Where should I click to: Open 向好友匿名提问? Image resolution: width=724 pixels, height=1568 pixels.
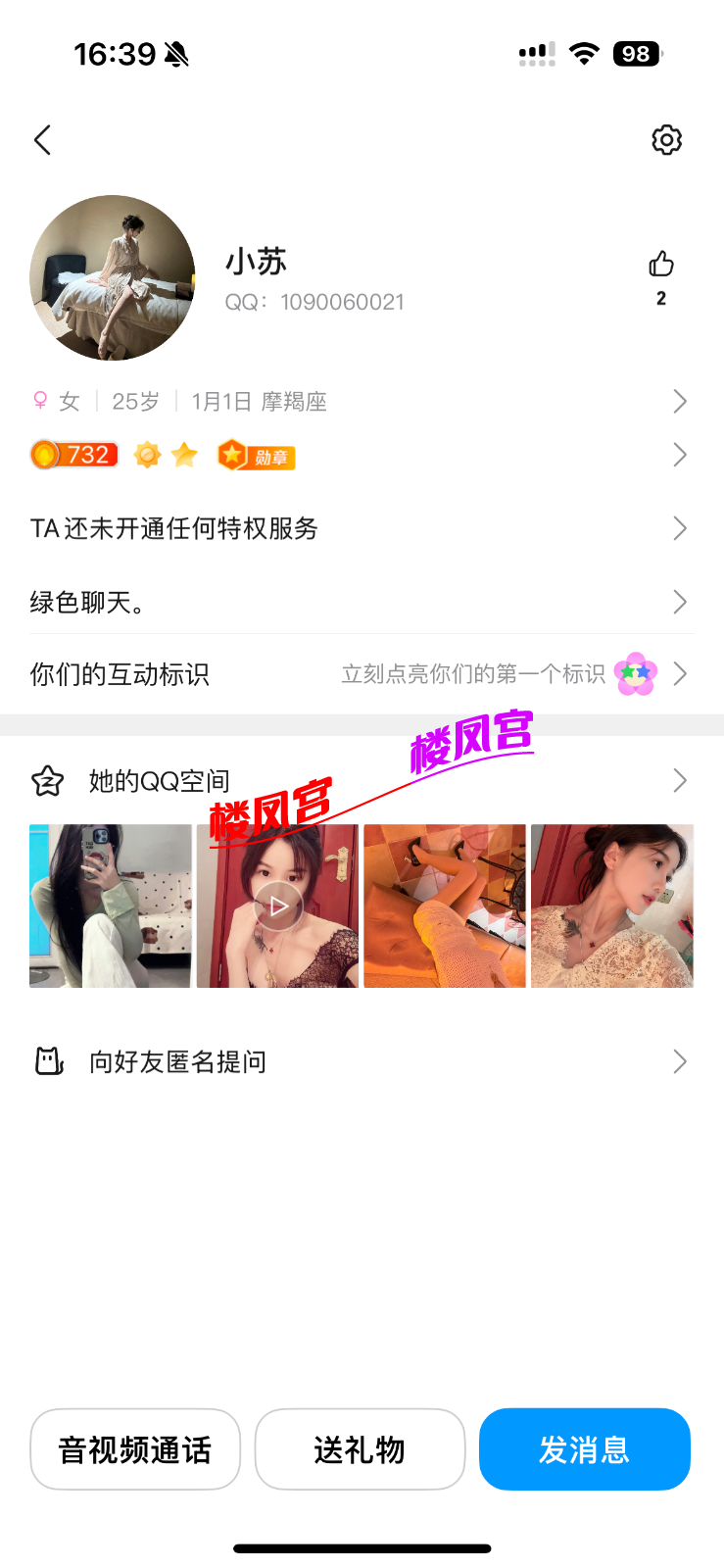pyautogui.click(x=361, y=1061)
